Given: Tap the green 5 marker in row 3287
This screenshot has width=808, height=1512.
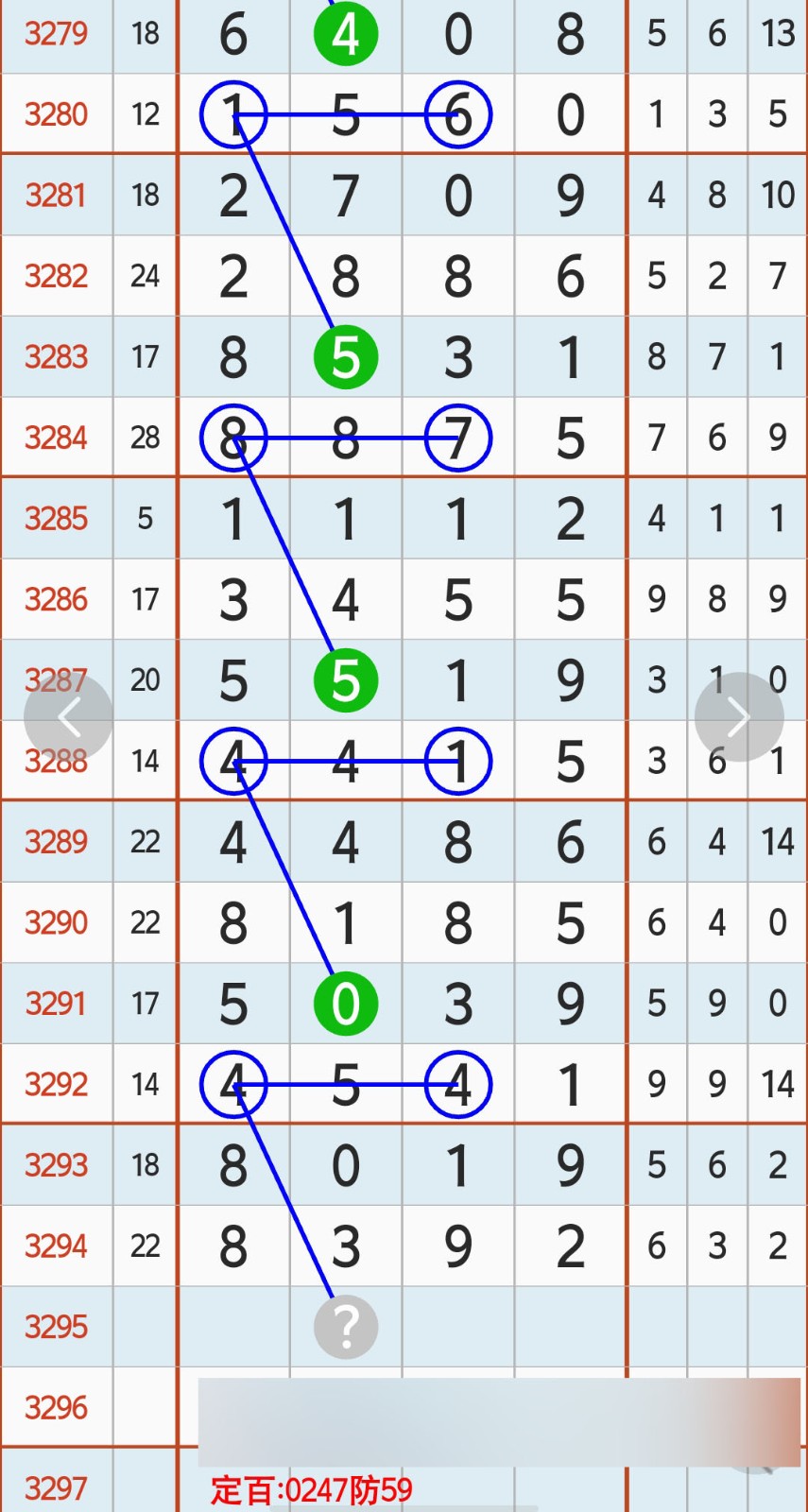Looking at the screenshot, I should coord(346,679).
